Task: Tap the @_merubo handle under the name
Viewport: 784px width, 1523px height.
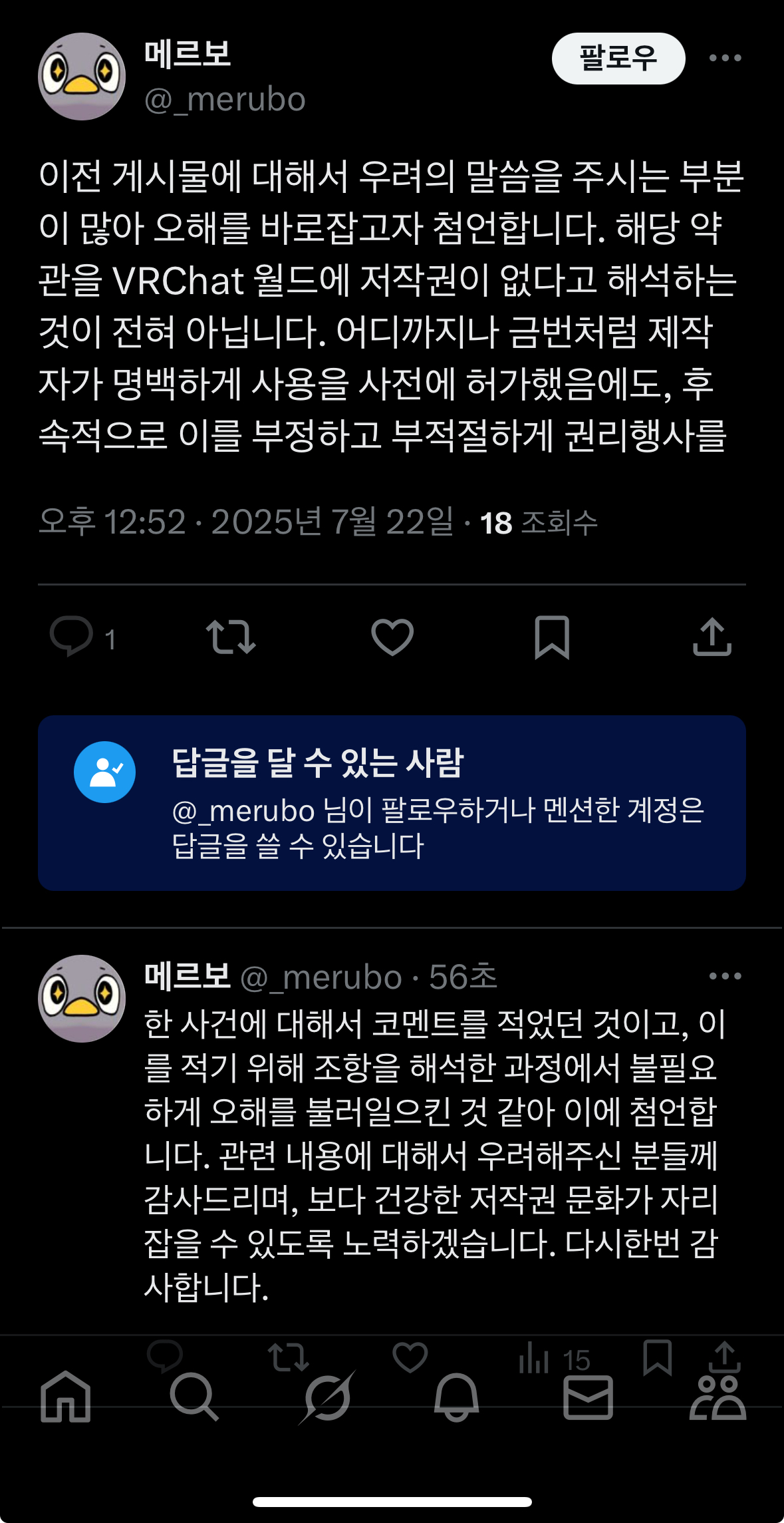Action: click(225, 100)
